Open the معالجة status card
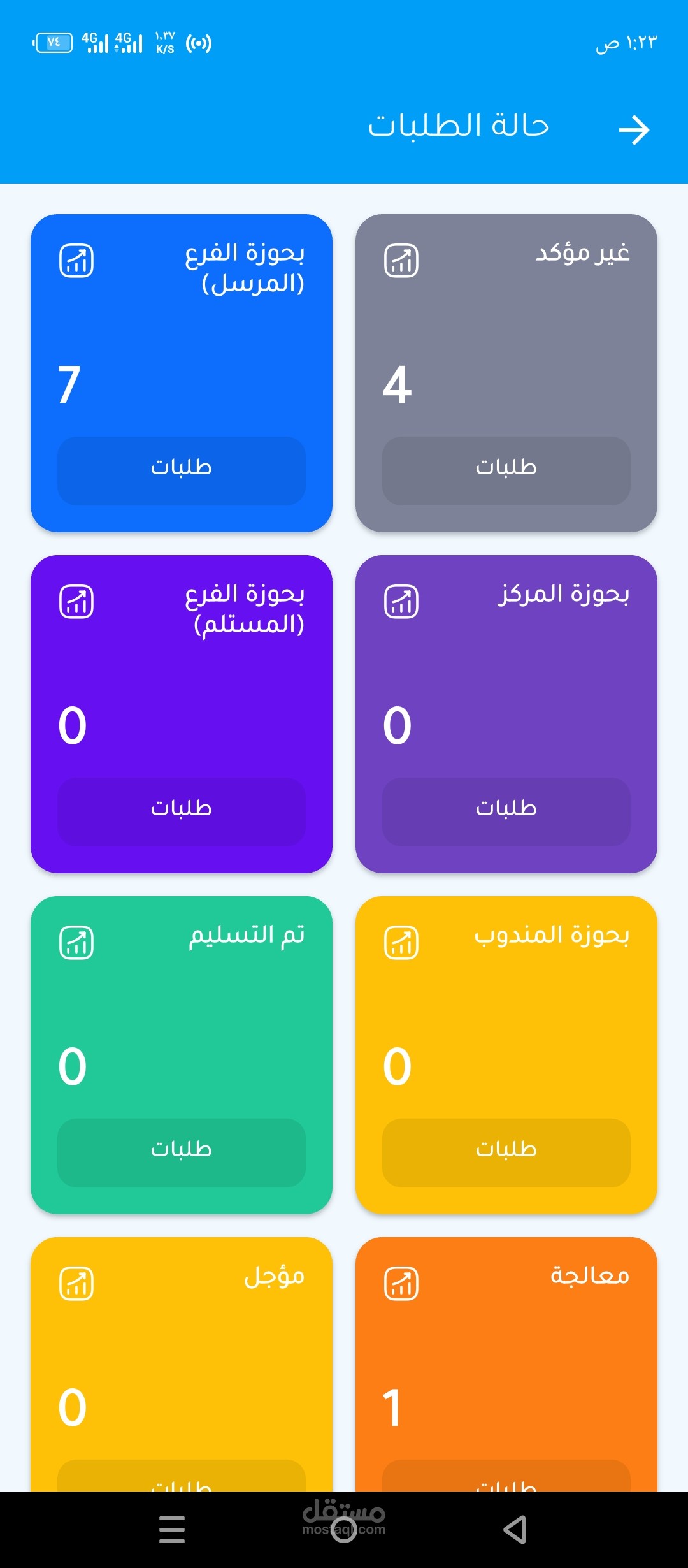The height and width of the screenshot is (1568, 688). coord(506,1364)
